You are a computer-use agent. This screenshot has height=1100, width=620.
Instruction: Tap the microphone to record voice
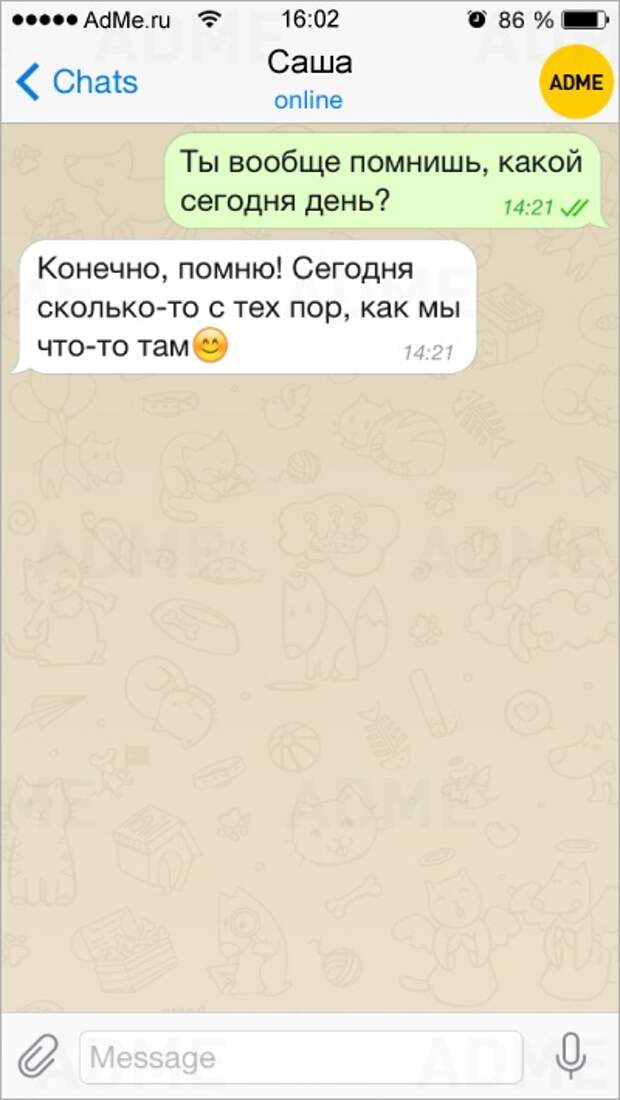click(571, 1056)
